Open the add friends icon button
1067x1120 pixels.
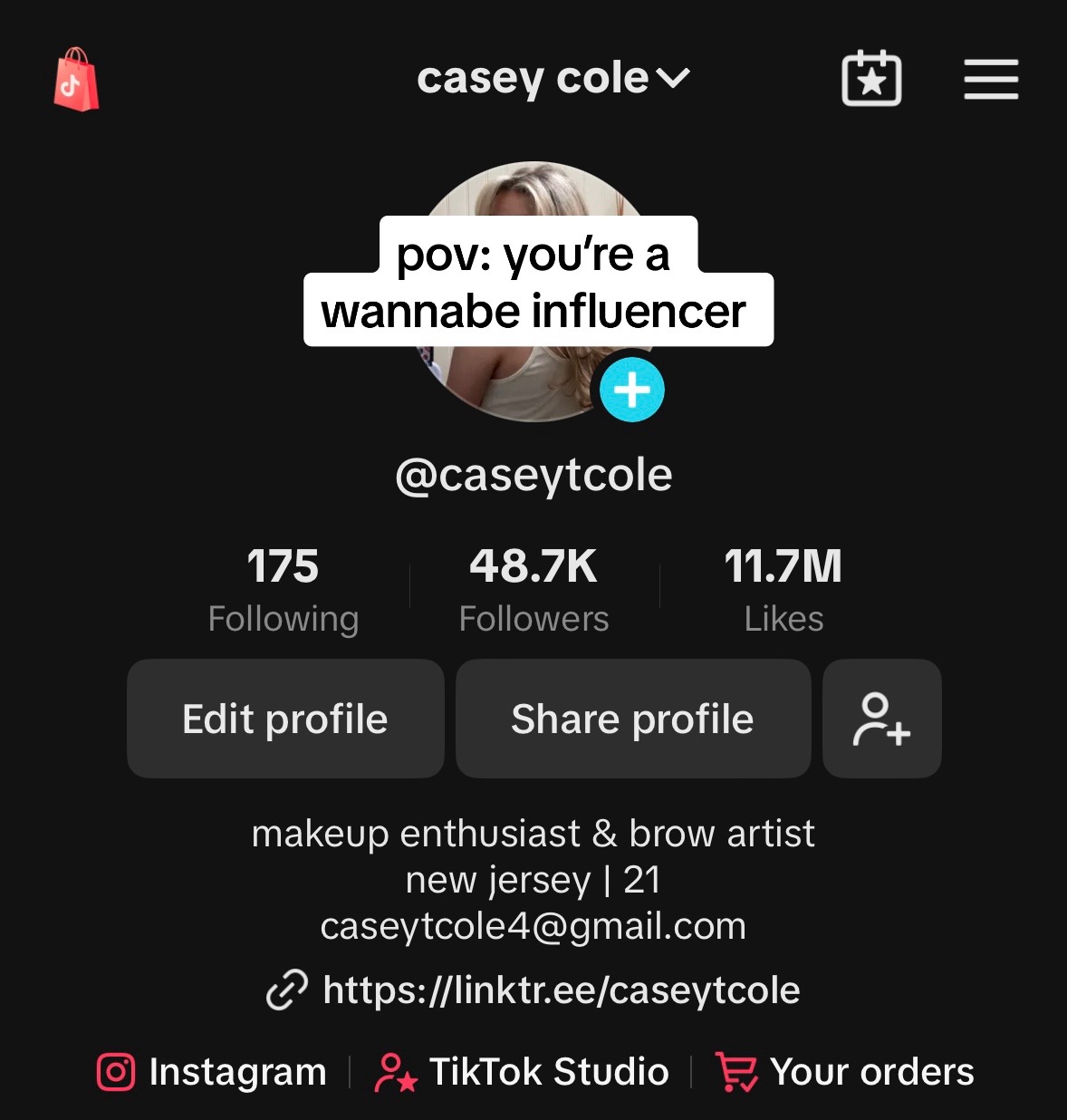click(x=881, y=719)
